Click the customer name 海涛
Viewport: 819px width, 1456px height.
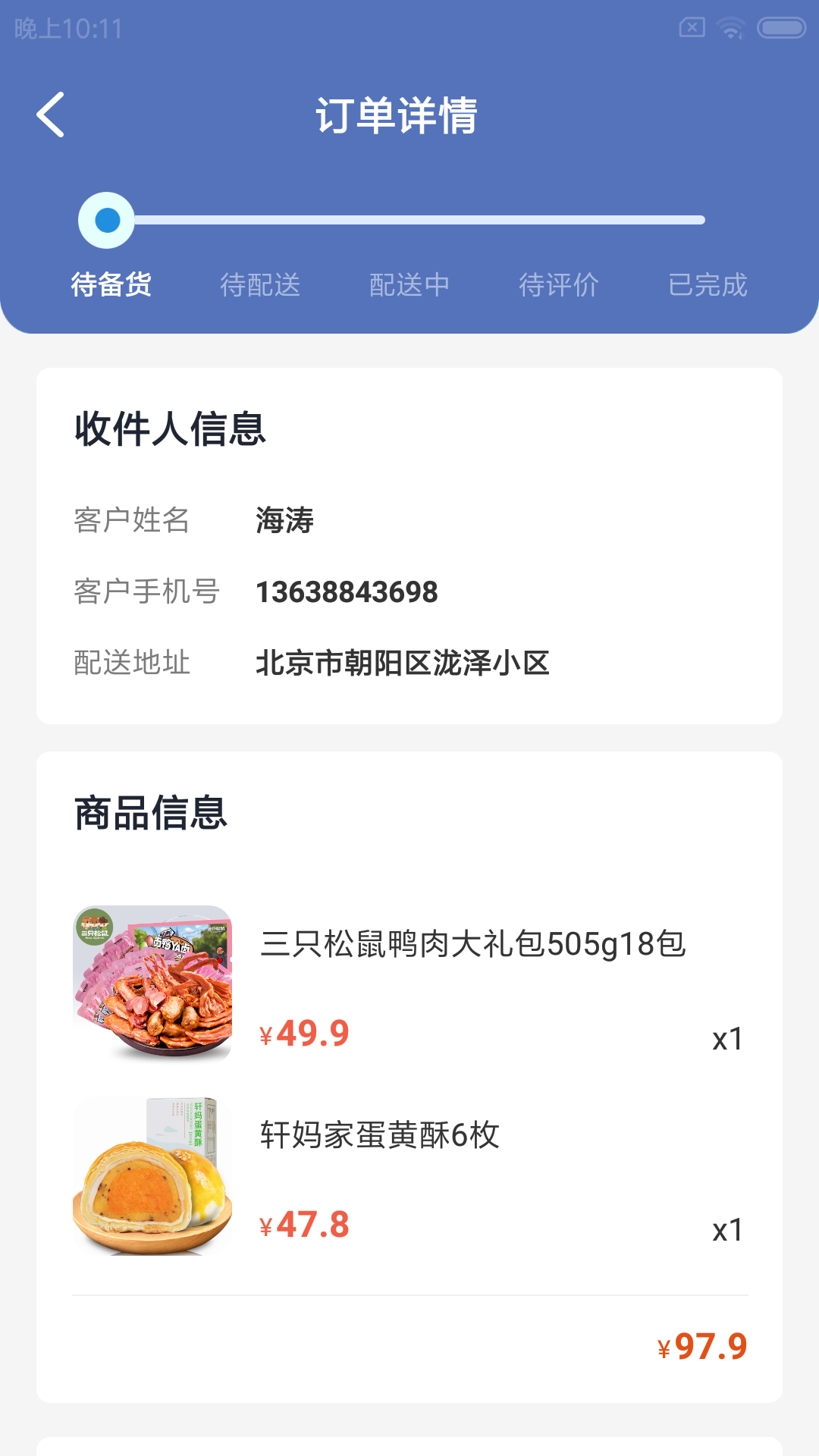285,521
